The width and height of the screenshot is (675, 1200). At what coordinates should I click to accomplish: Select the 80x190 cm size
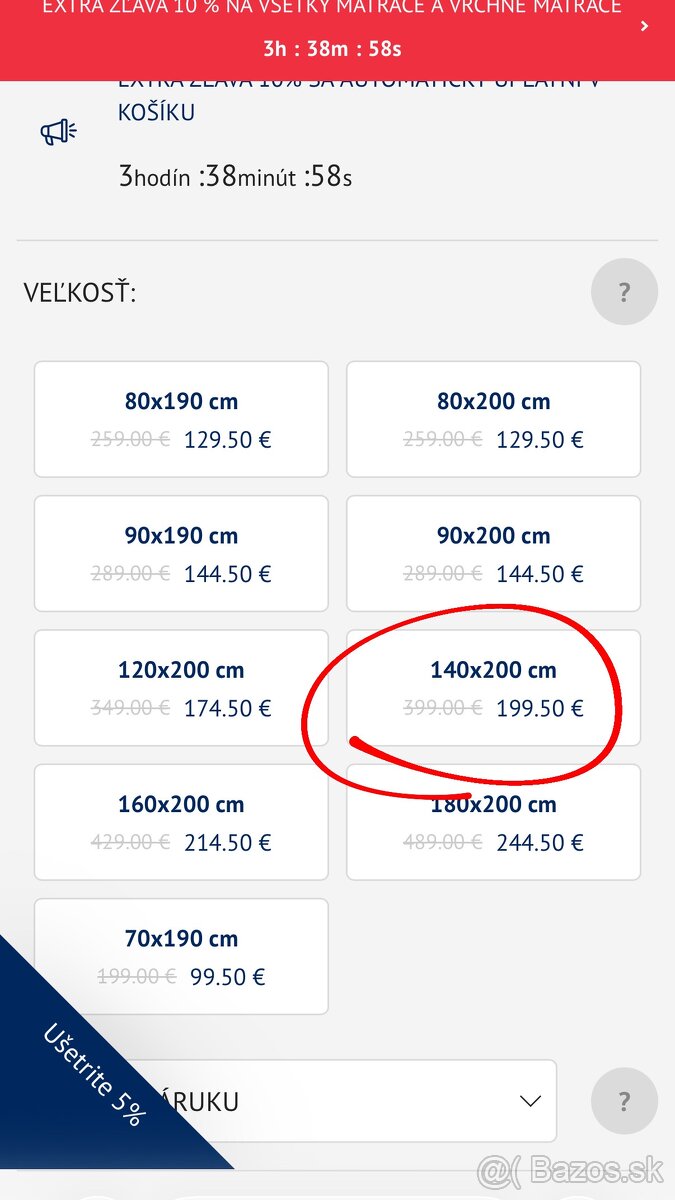pyautogui.click(x=181, y=419)
